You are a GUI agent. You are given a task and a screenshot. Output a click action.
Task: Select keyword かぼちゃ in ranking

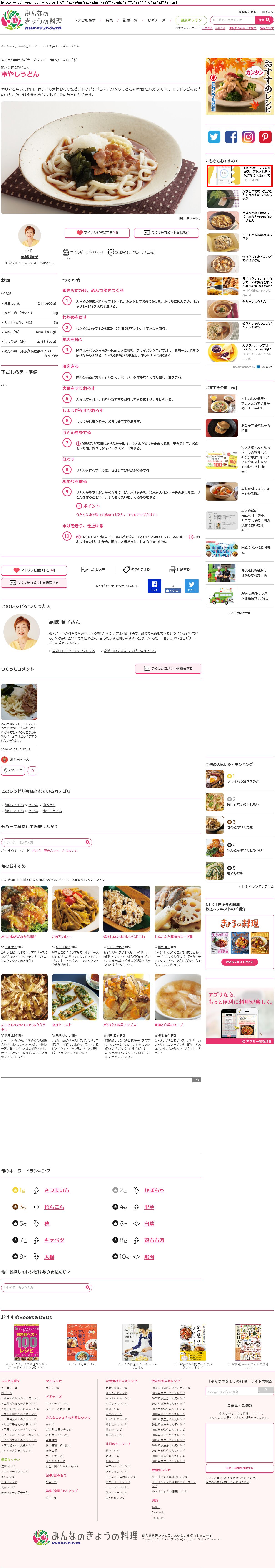[x=154, y=1190]
